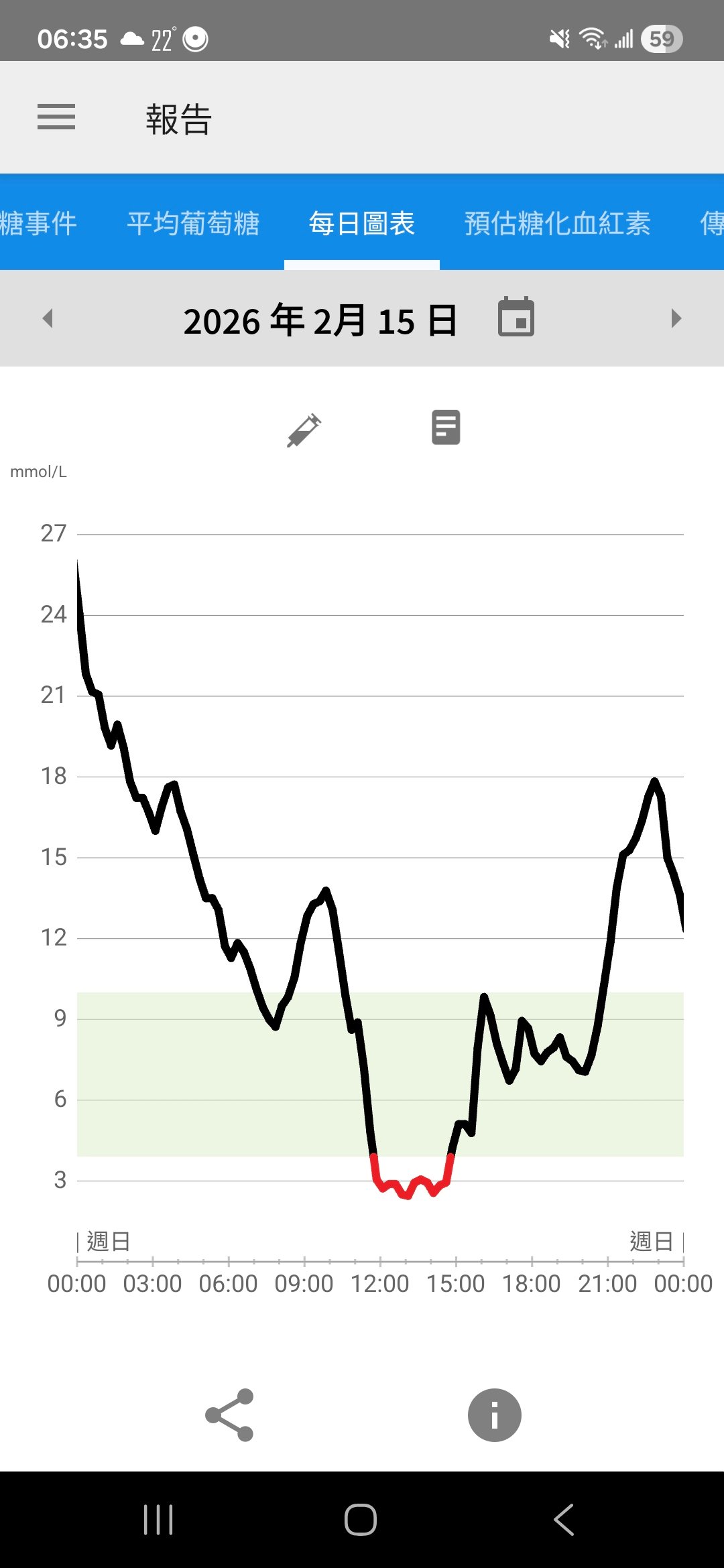The height and width of the screenshot is (1568, 724).
Task: Open the 糖事件 tab
Action: pos(38,223)
